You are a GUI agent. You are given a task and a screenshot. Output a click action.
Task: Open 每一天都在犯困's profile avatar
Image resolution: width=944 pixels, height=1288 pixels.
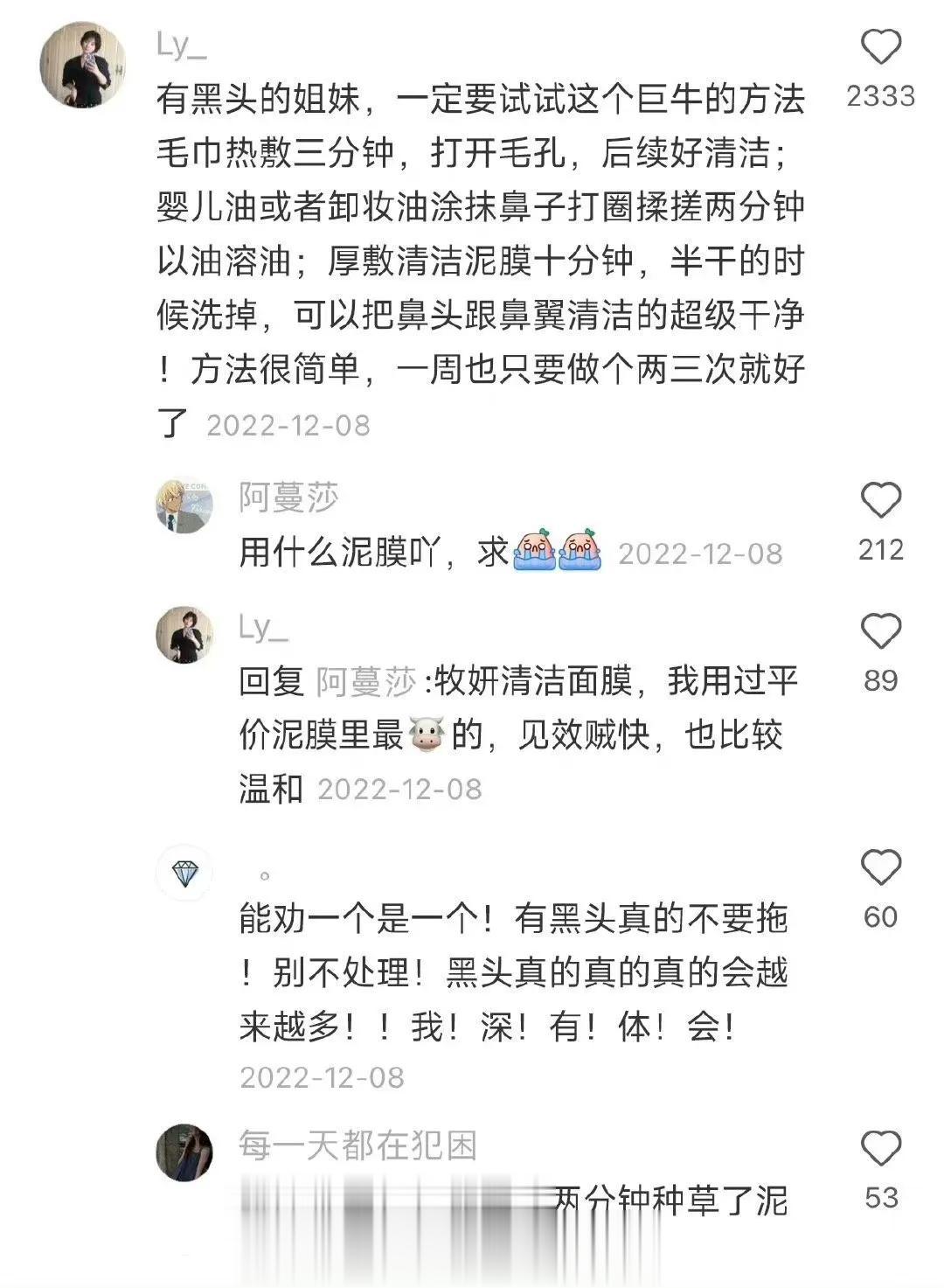click(184, 1152)
